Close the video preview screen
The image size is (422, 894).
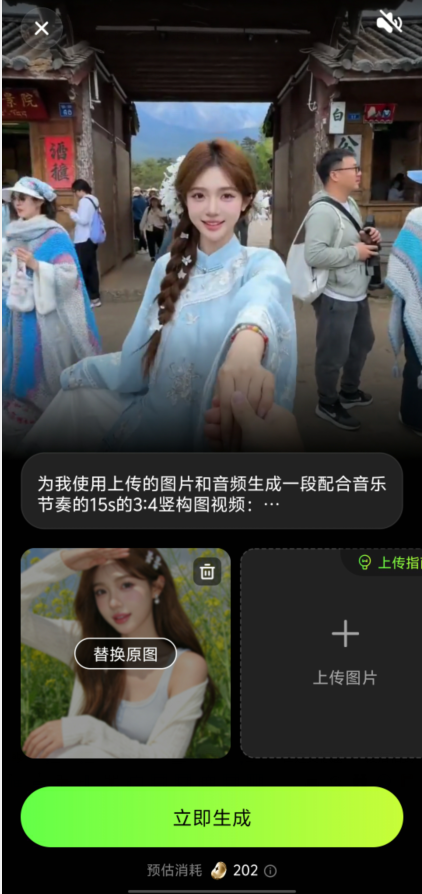[x=42, y=28]
